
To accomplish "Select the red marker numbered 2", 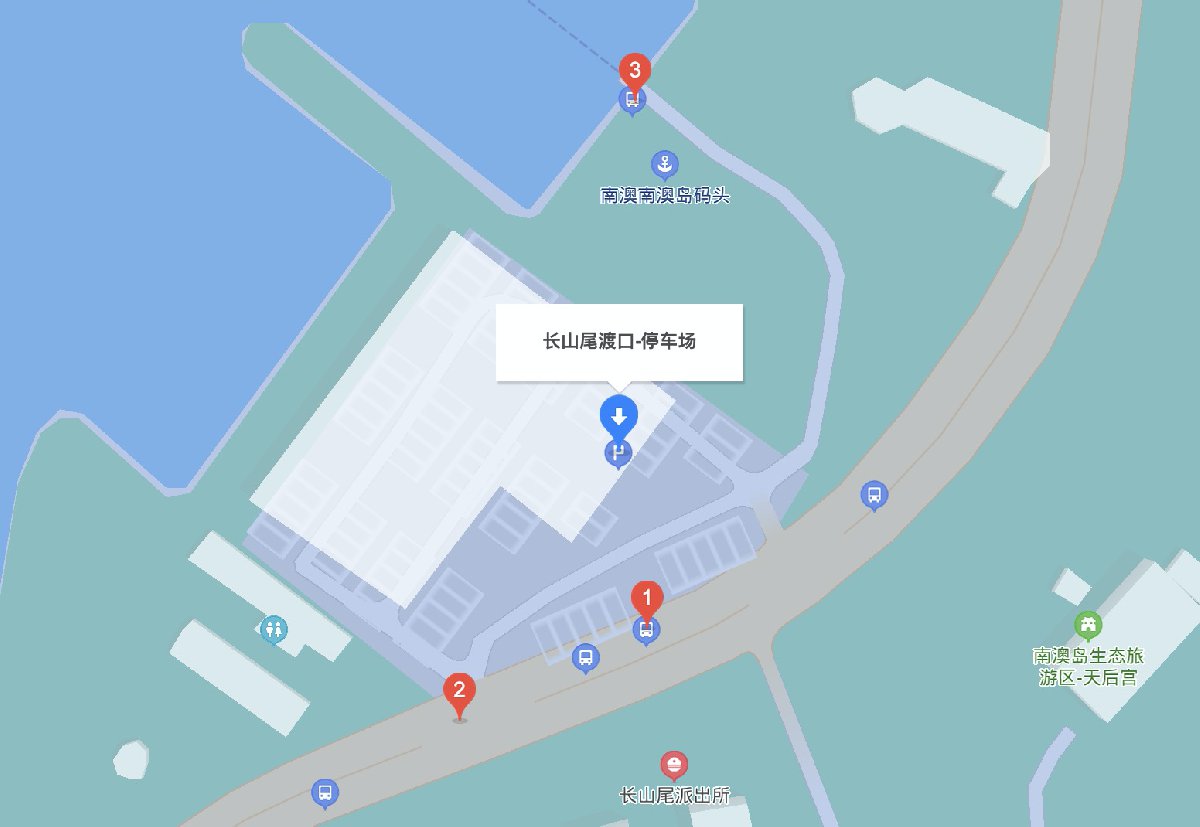I will tap(459, 690).
